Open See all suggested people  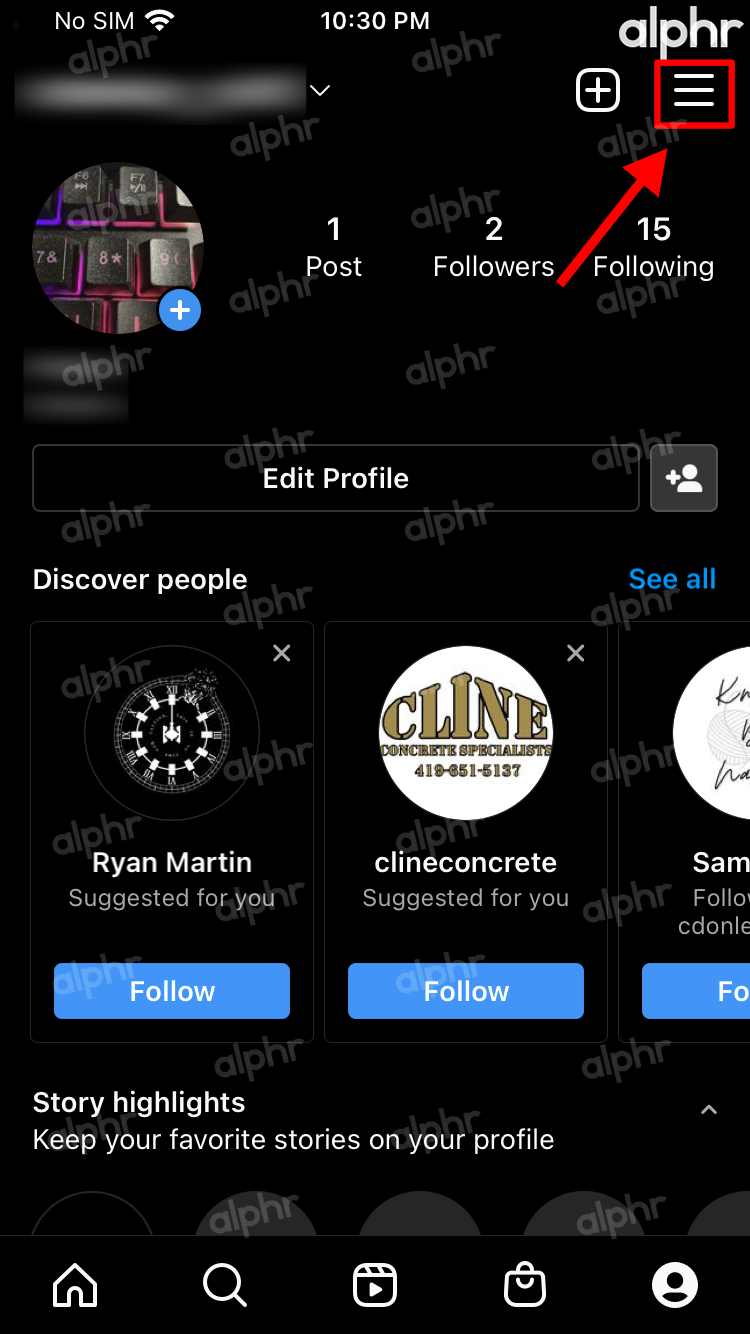coord(672,579)
